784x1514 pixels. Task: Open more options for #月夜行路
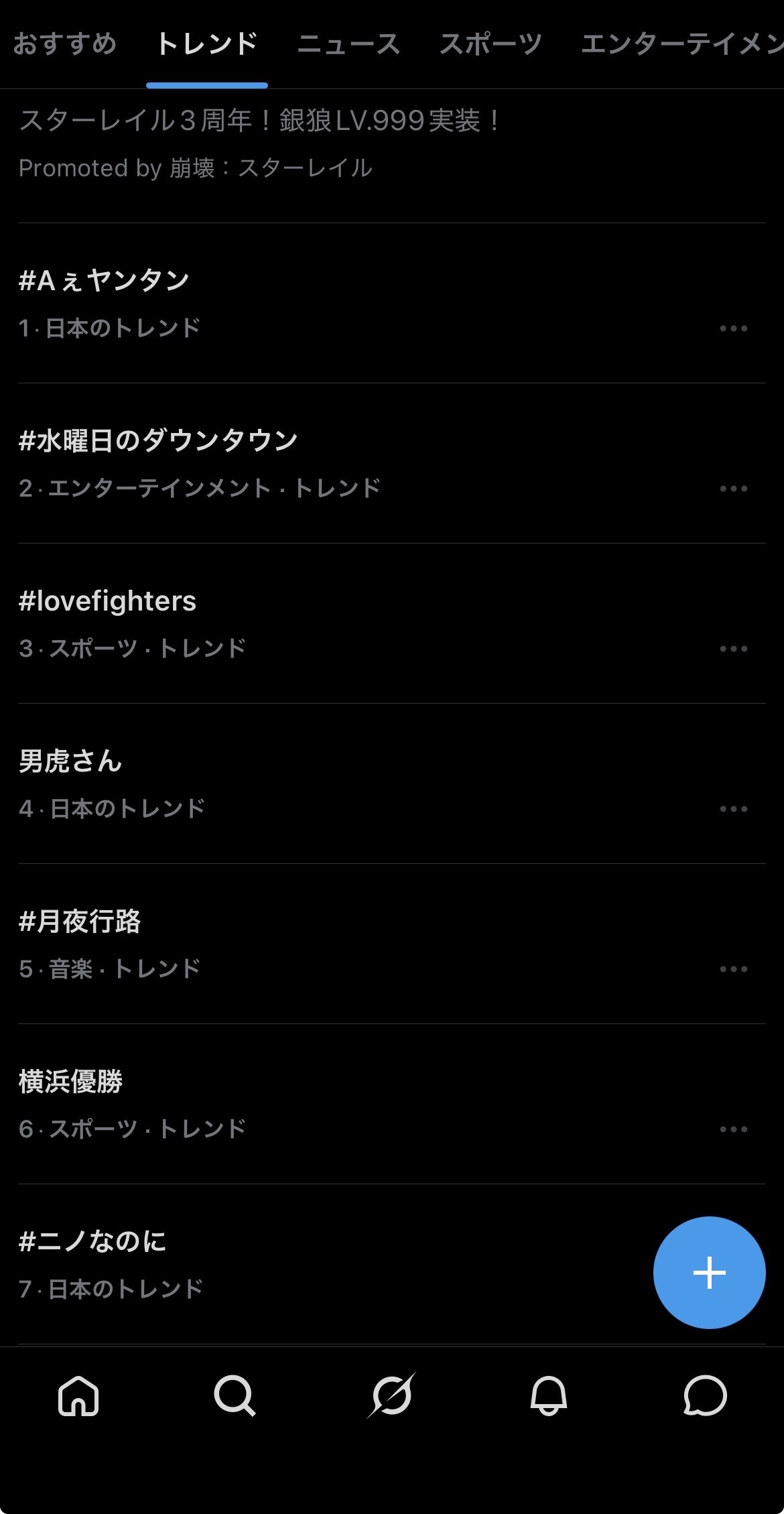733,969
